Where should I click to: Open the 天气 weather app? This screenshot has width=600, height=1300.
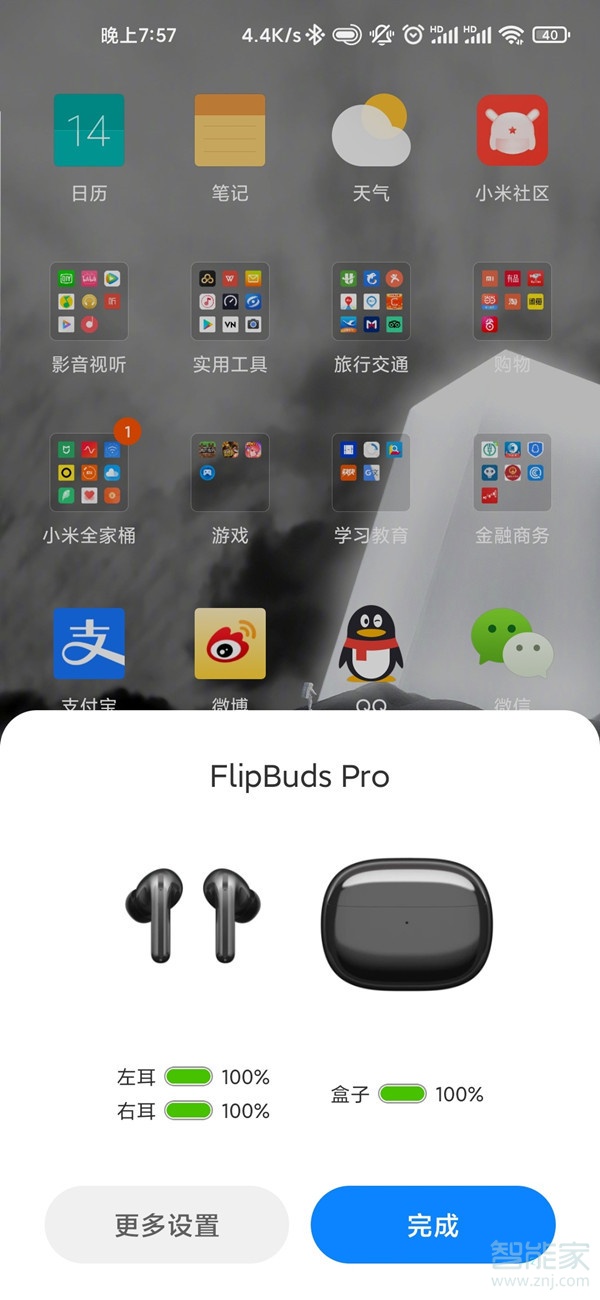pos(371,130)
